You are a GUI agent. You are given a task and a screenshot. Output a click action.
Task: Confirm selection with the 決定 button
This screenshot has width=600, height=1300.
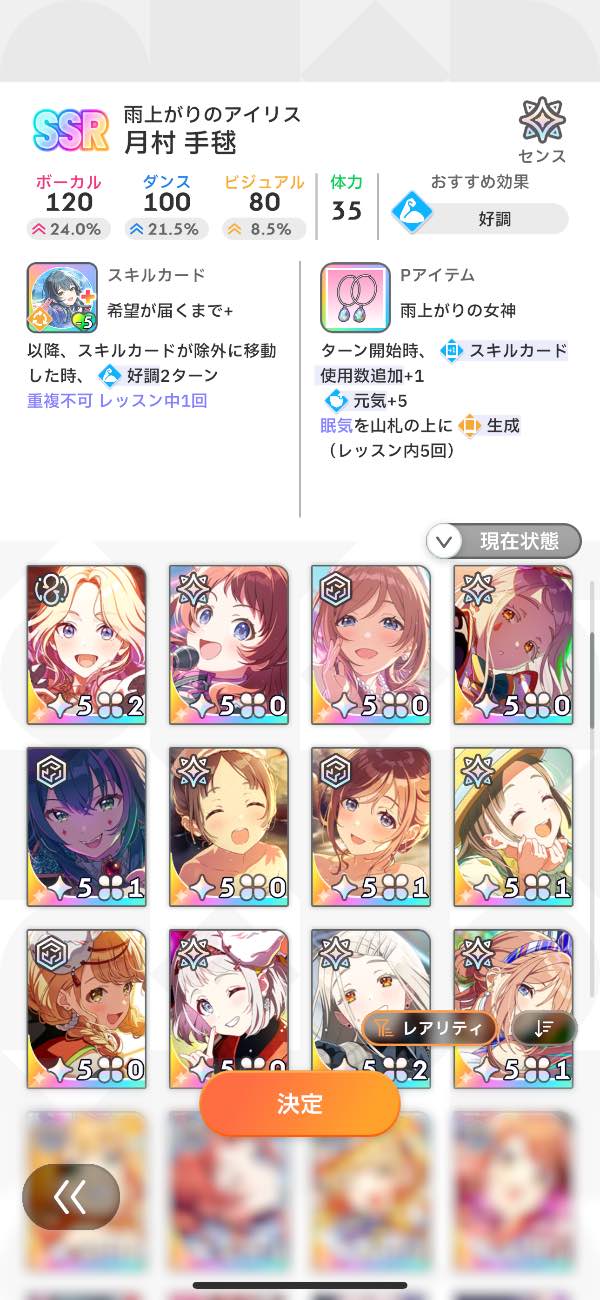(x=300, y=1103)
